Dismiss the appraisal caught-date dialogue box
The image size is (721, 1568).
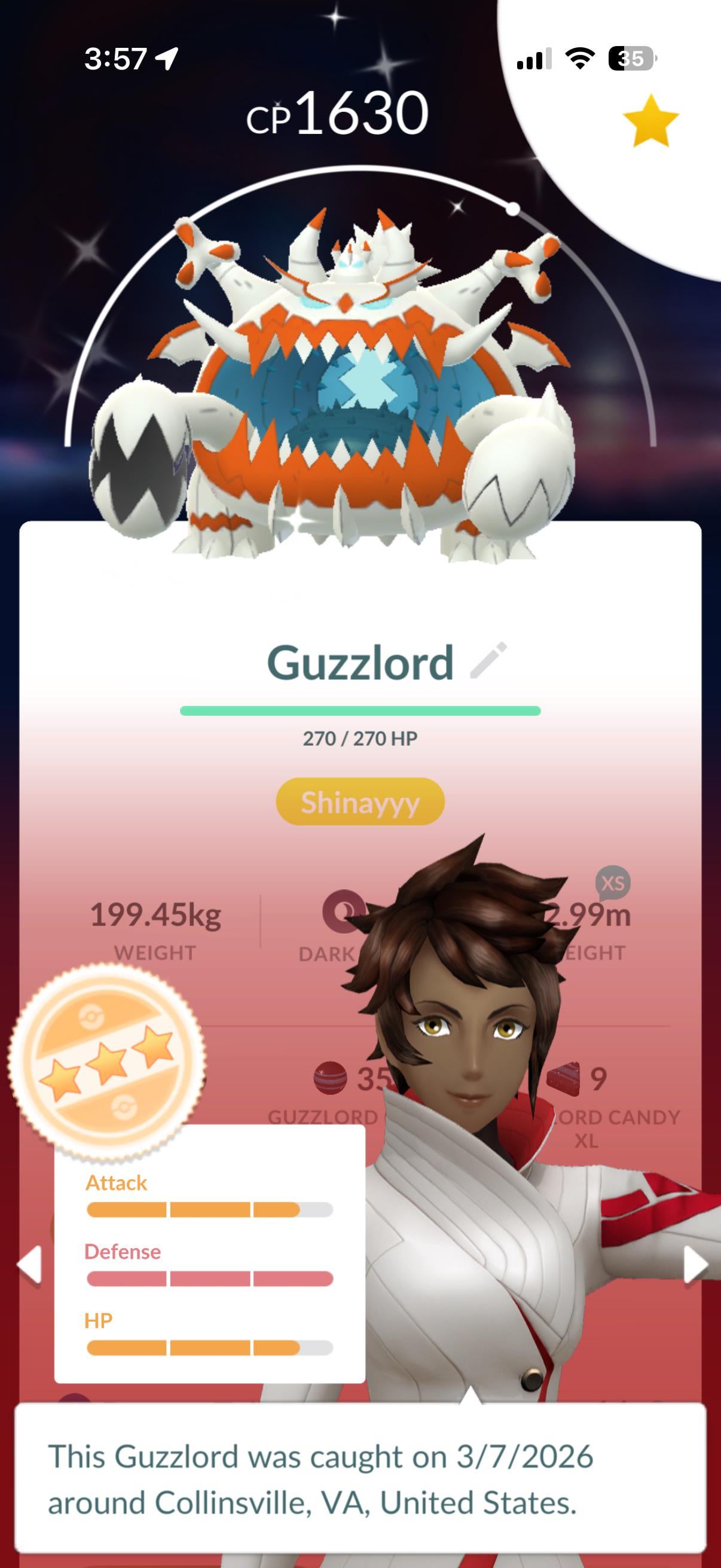(360, 1478)
